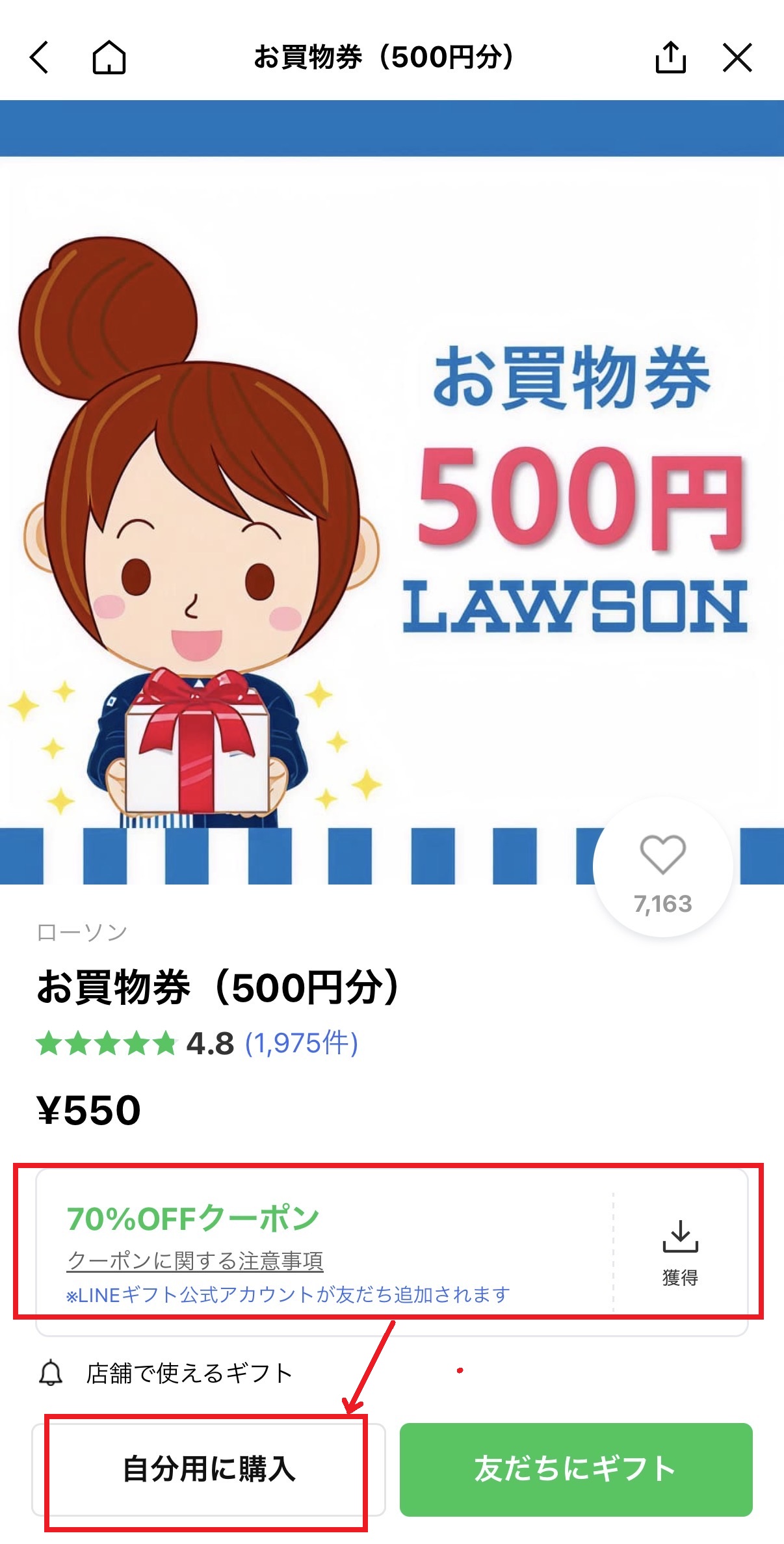Open the 1,975件 reviews link
784x1544 pixels.
[x=301, y=1044]
